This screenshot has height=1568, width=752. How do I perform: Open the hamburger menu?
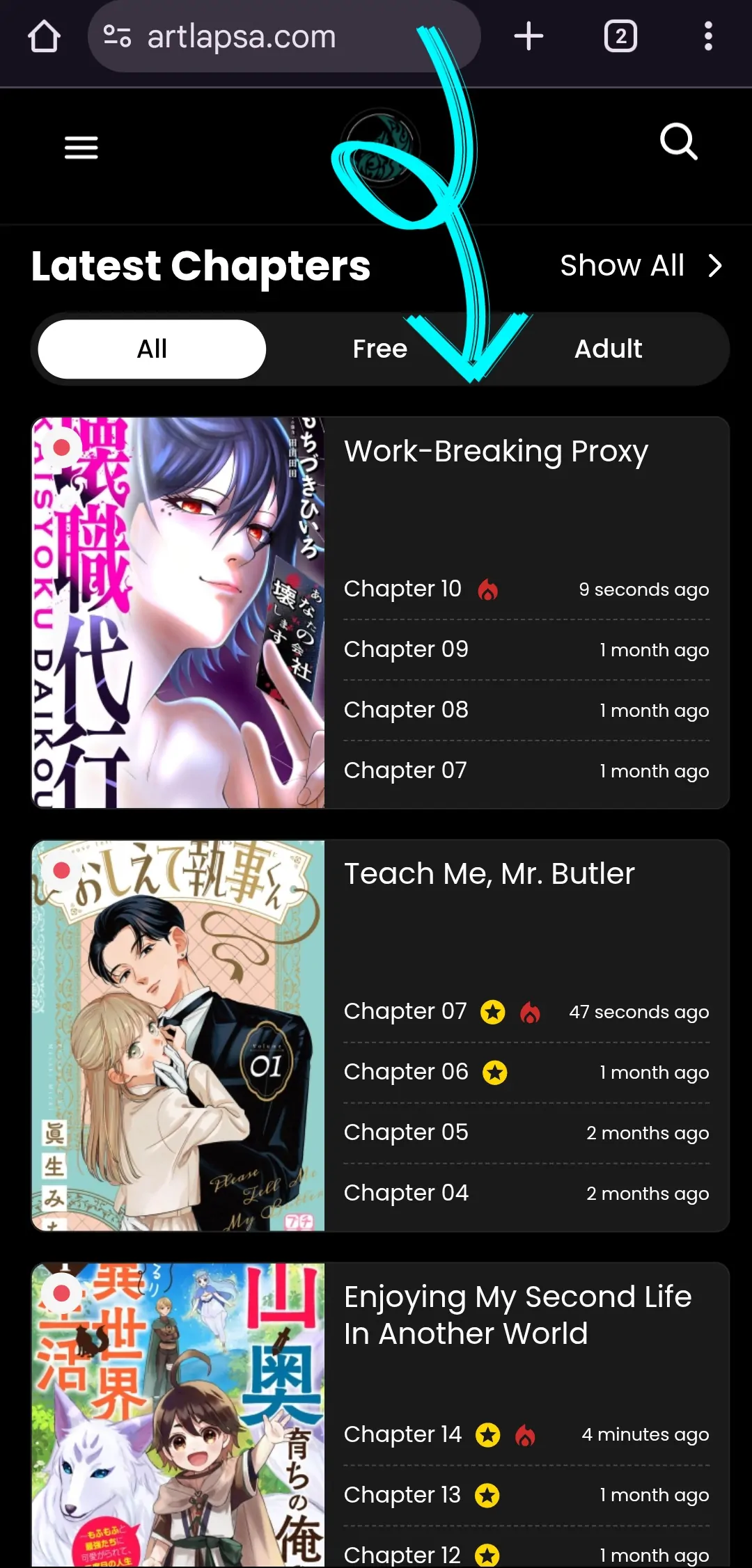[x=81, y=148]
